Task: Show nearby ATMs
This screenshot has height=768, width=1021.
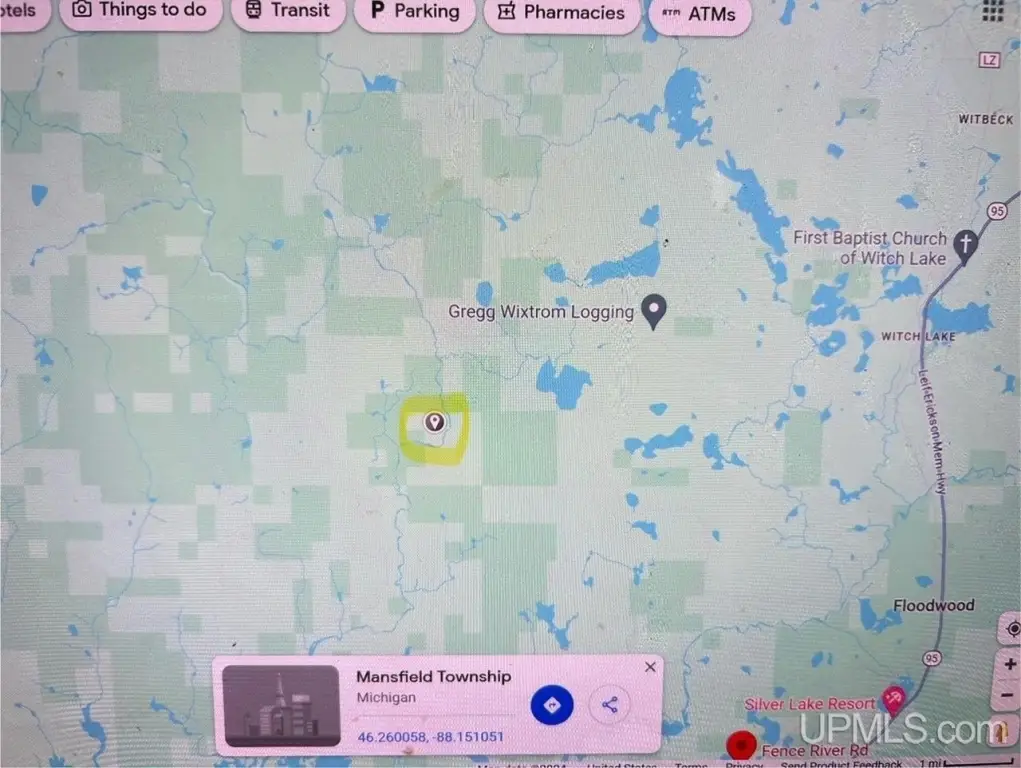Action: pyautogui.click(x=699, y=15)
